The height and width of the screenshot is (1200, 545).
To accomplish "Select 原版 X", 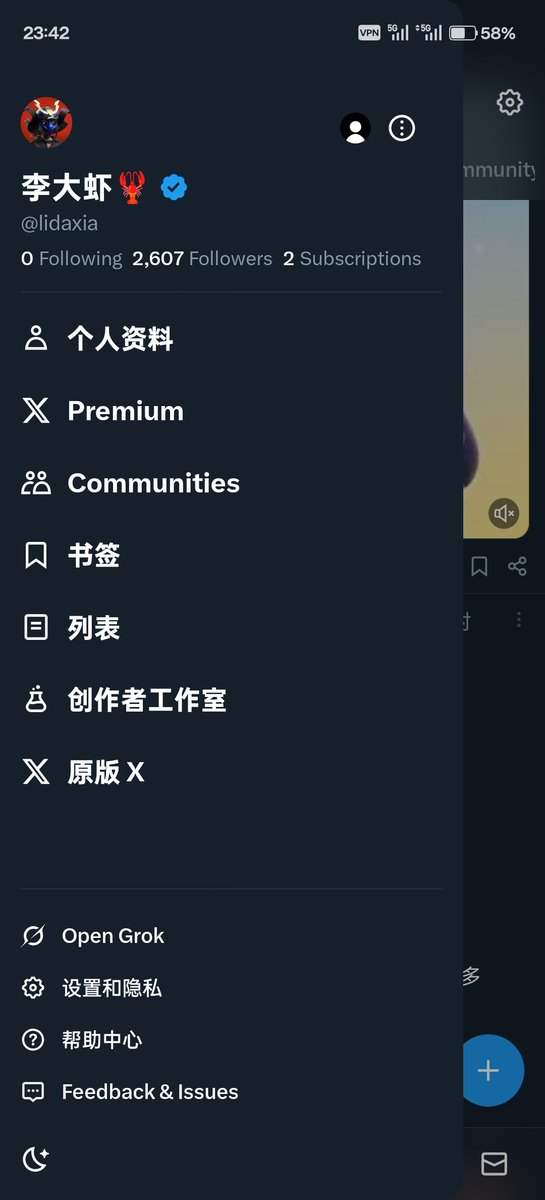I will click(231, 771).
